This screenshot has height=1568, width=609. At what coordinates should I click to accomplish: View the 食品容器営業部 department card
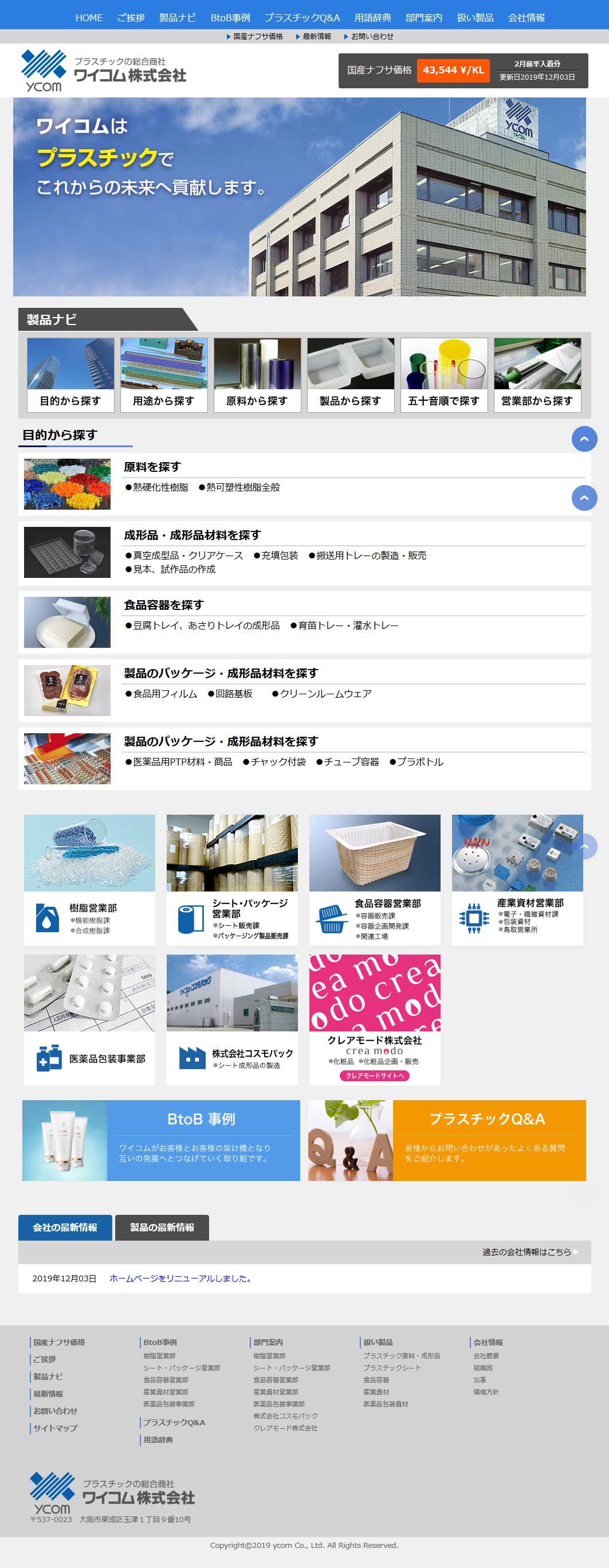coord(374,879)
